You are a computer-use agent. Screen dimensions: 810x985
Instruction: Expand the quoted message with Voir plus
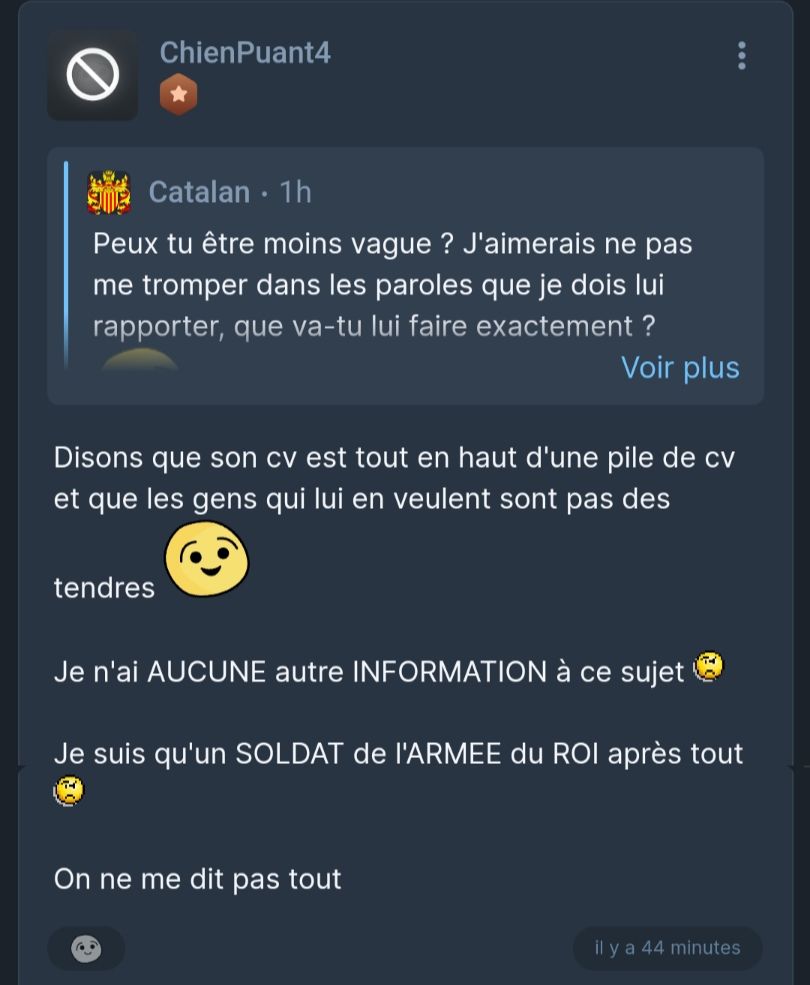pos(680,367)
